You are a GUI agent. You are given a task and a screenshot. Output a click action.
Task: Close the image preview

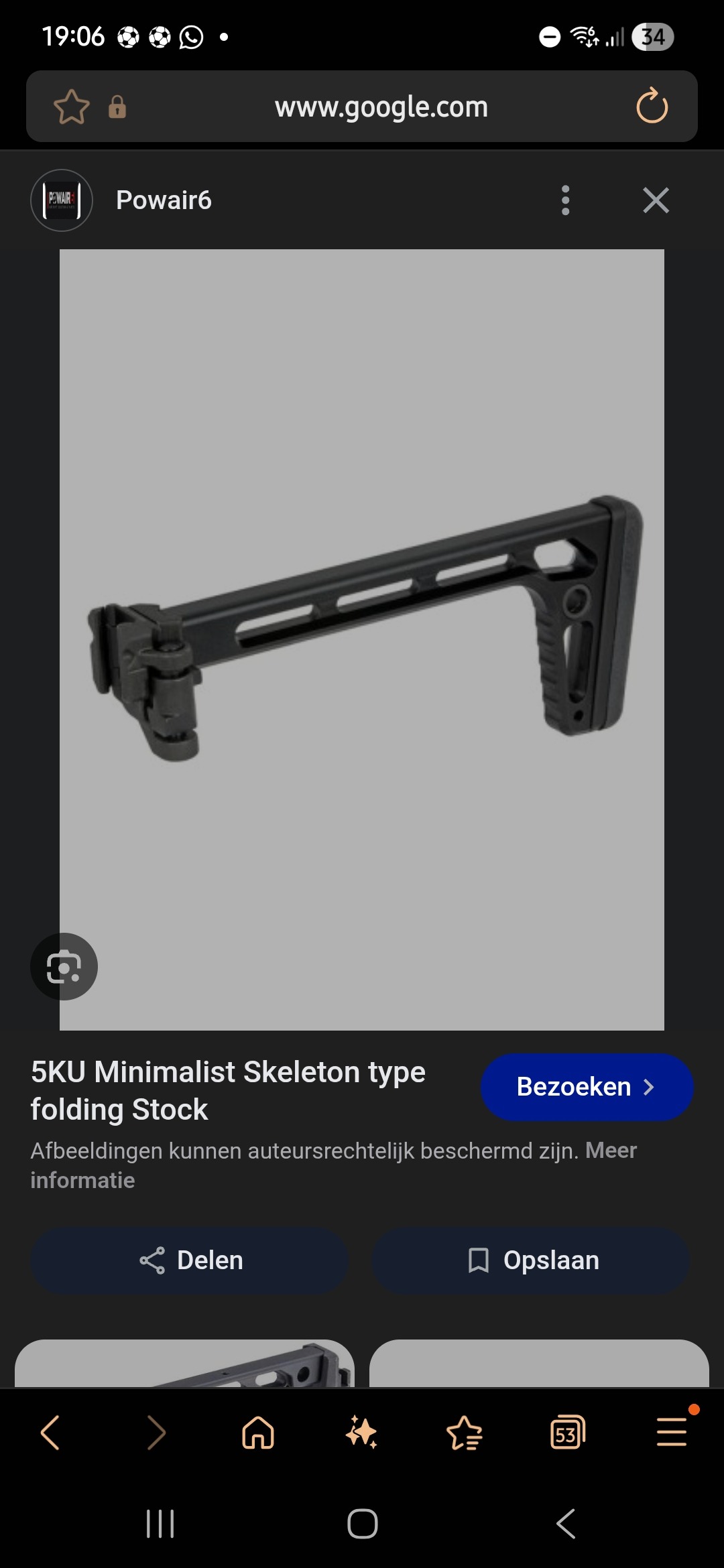pyautogui.click(x=656, y=200)
